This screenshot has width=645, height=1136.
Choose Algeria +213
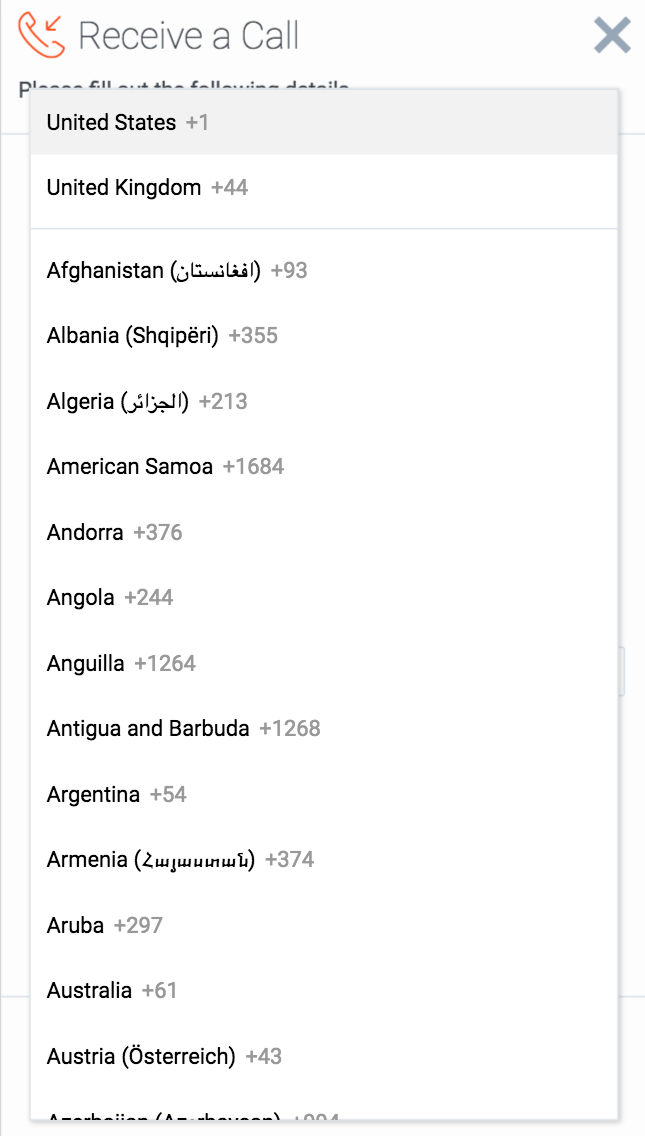146,402
